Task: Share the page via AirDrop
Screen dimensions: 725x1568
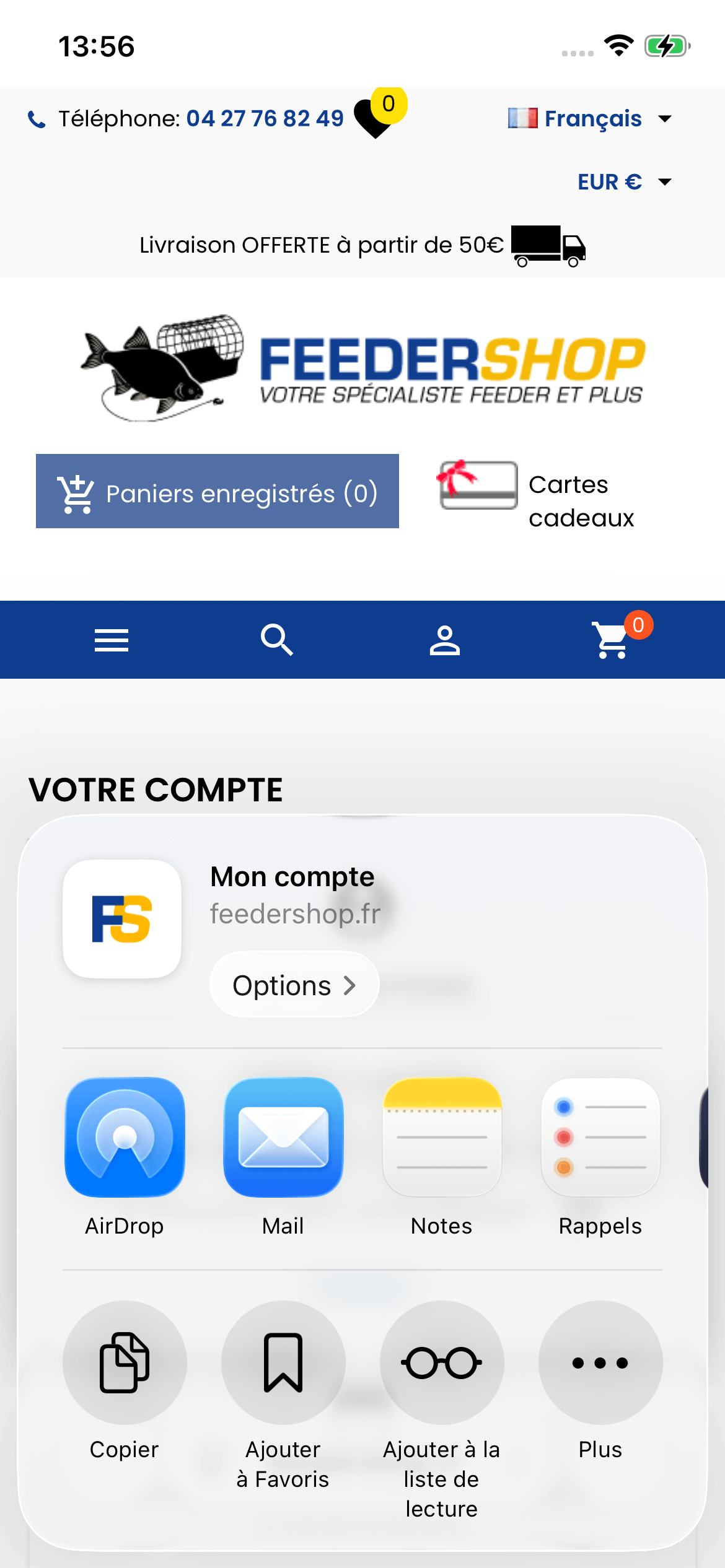Action: click(125, 1137)
